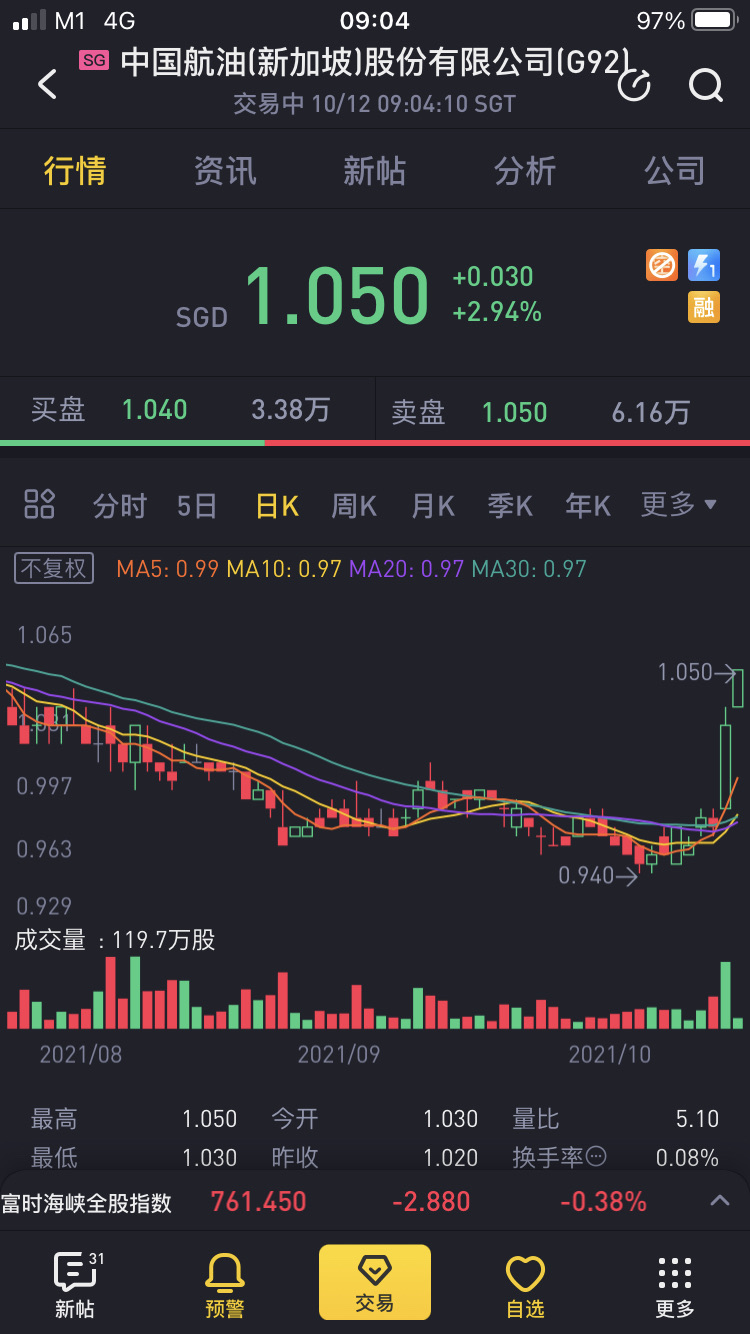Open the search magnifier icon
This screenshot has width=750, height=1334.
point(706,86)
